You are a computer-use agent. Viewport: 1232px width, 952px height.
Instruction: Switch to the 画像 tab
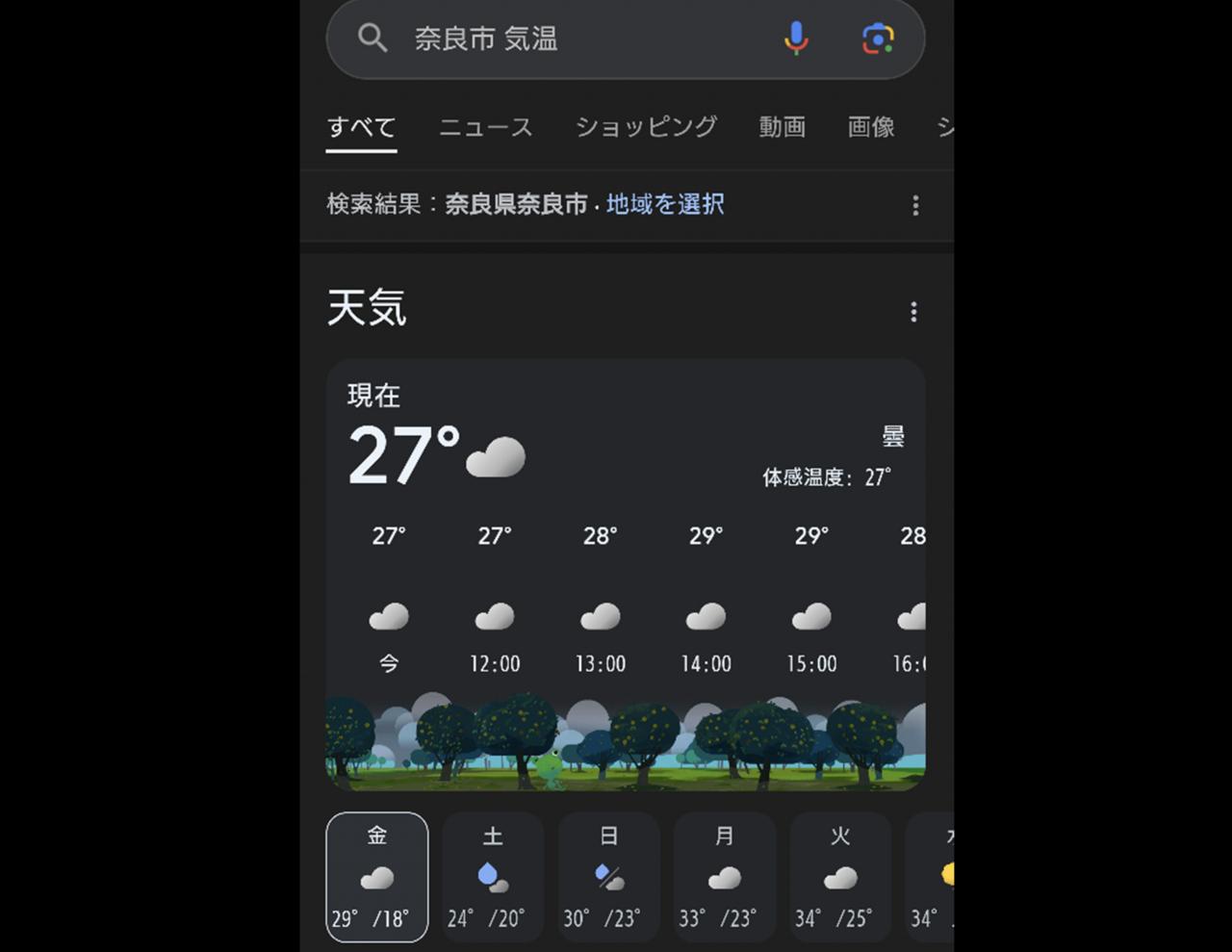(x=871, y=127)
